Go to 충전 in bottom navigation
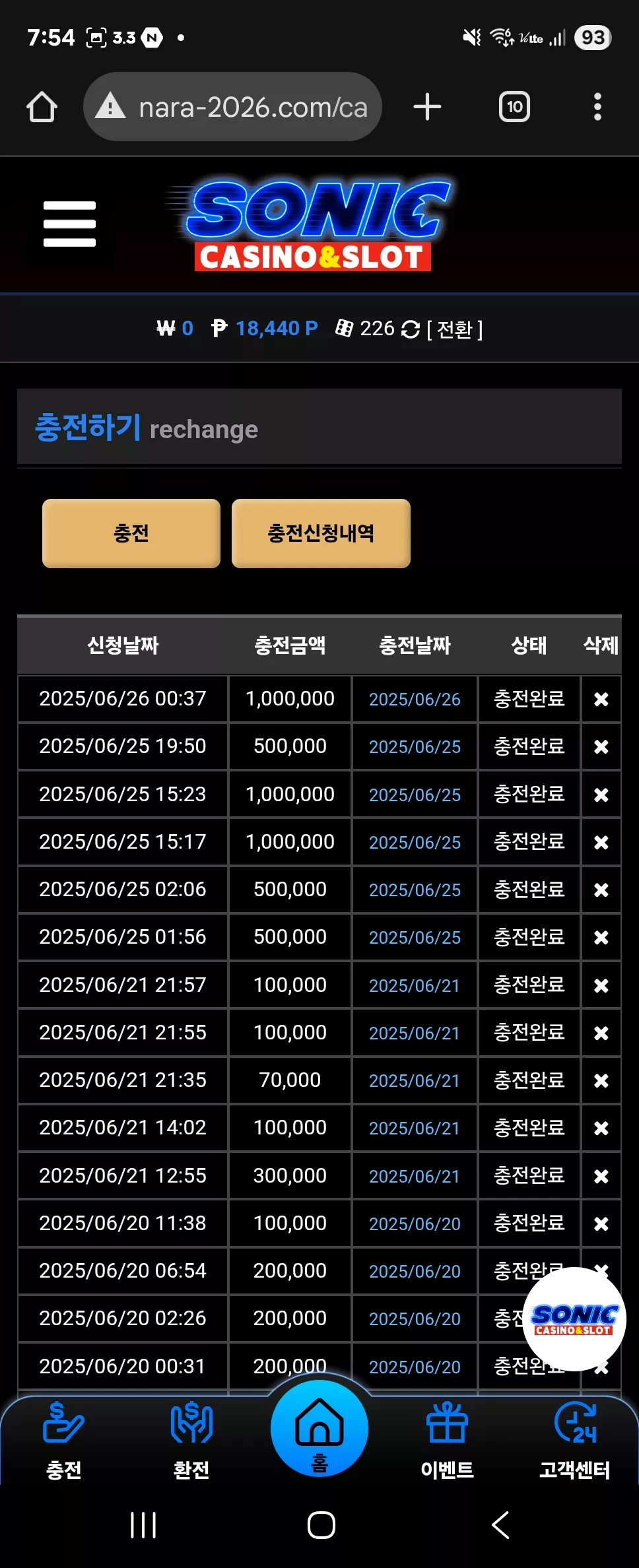This screenshot has width=639, height=1568. [63, 1440]
